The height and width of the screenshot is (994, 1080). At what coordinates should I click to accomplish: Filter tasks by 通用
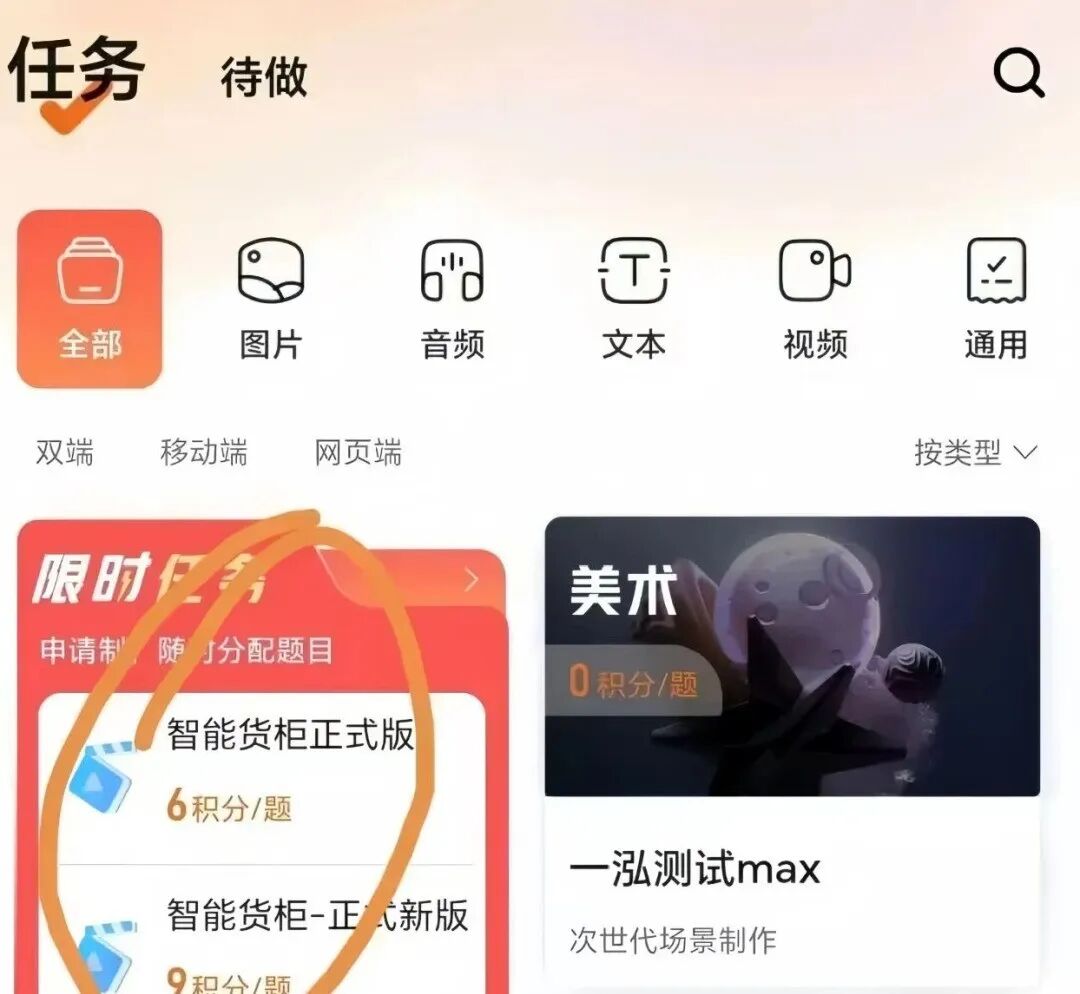(x=996, y=298)
